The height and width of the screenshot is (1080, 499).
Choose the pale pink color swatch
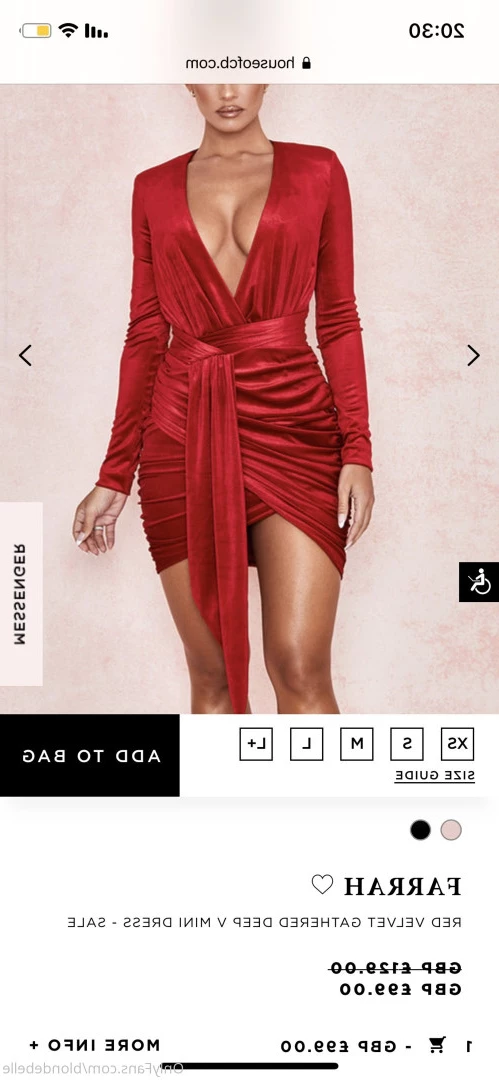(x=451, y=830)
